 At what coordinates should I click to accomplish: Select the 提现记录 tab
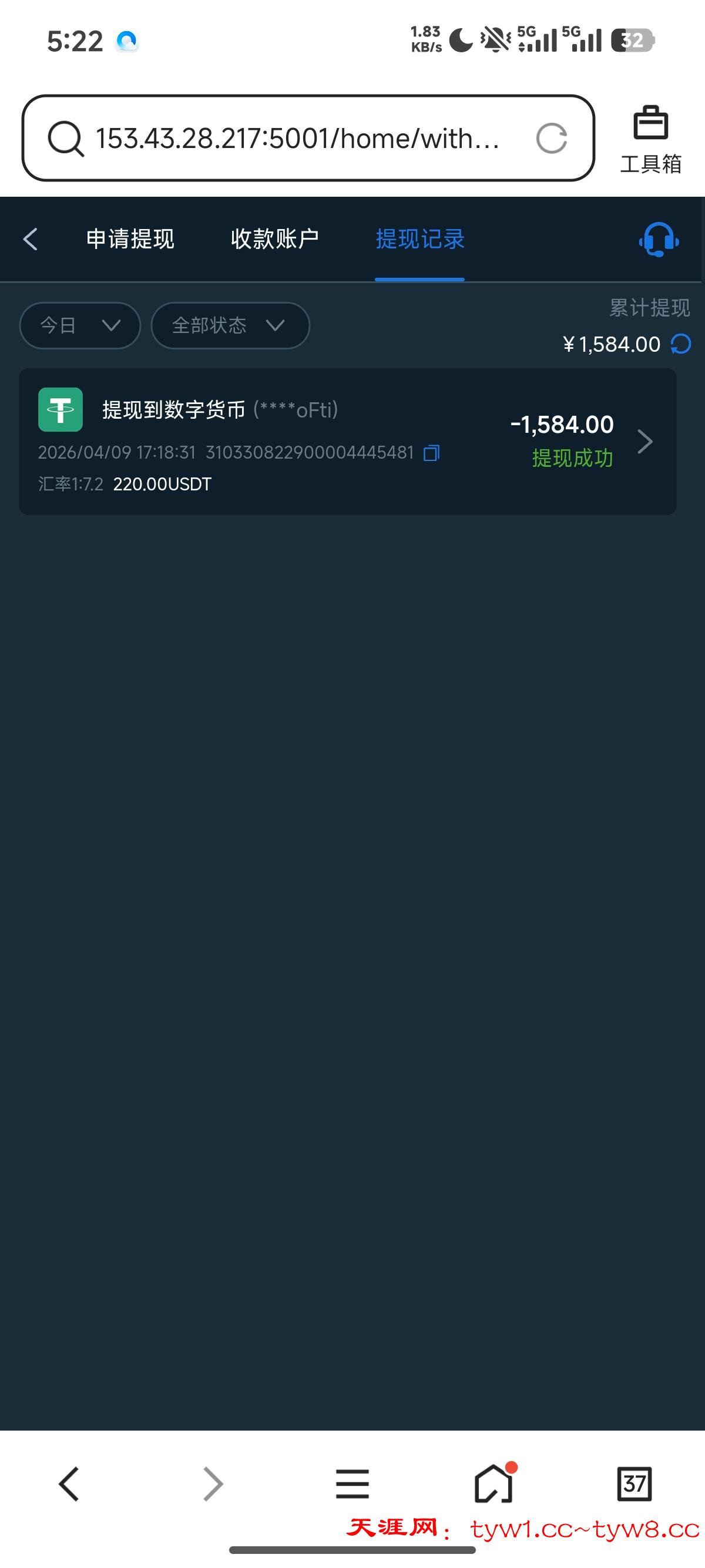click(x=420, y=238)
